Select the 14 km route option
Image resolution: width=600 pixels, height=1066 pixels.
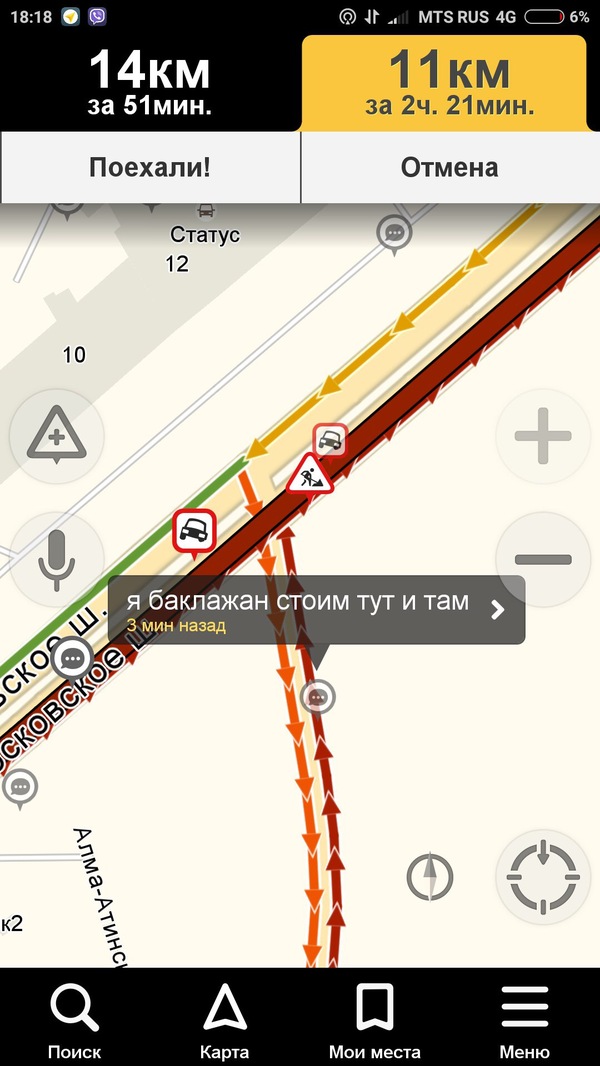[150, 84]
